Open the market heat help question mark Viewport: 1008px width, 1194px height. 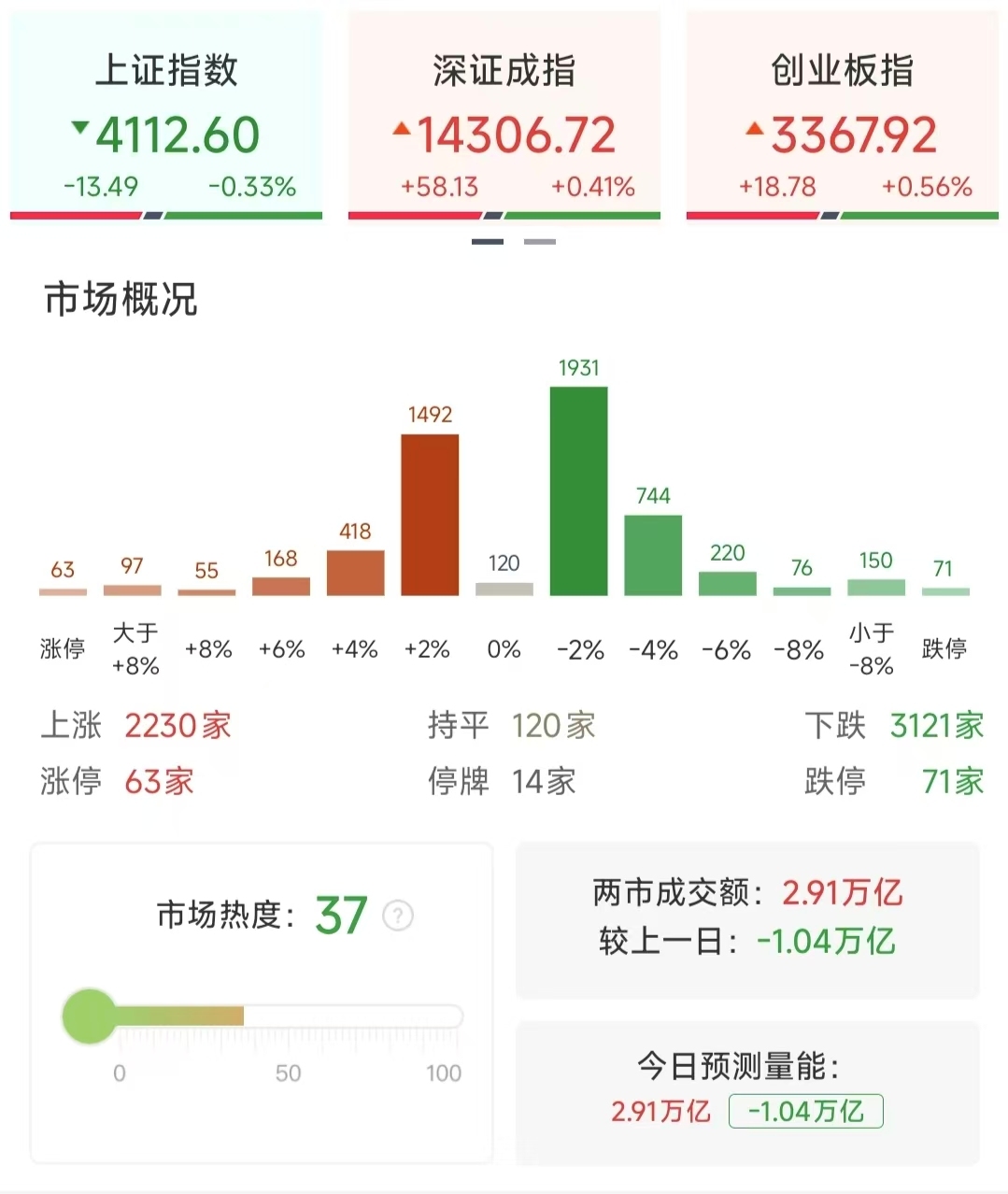(x=396, y=915)
